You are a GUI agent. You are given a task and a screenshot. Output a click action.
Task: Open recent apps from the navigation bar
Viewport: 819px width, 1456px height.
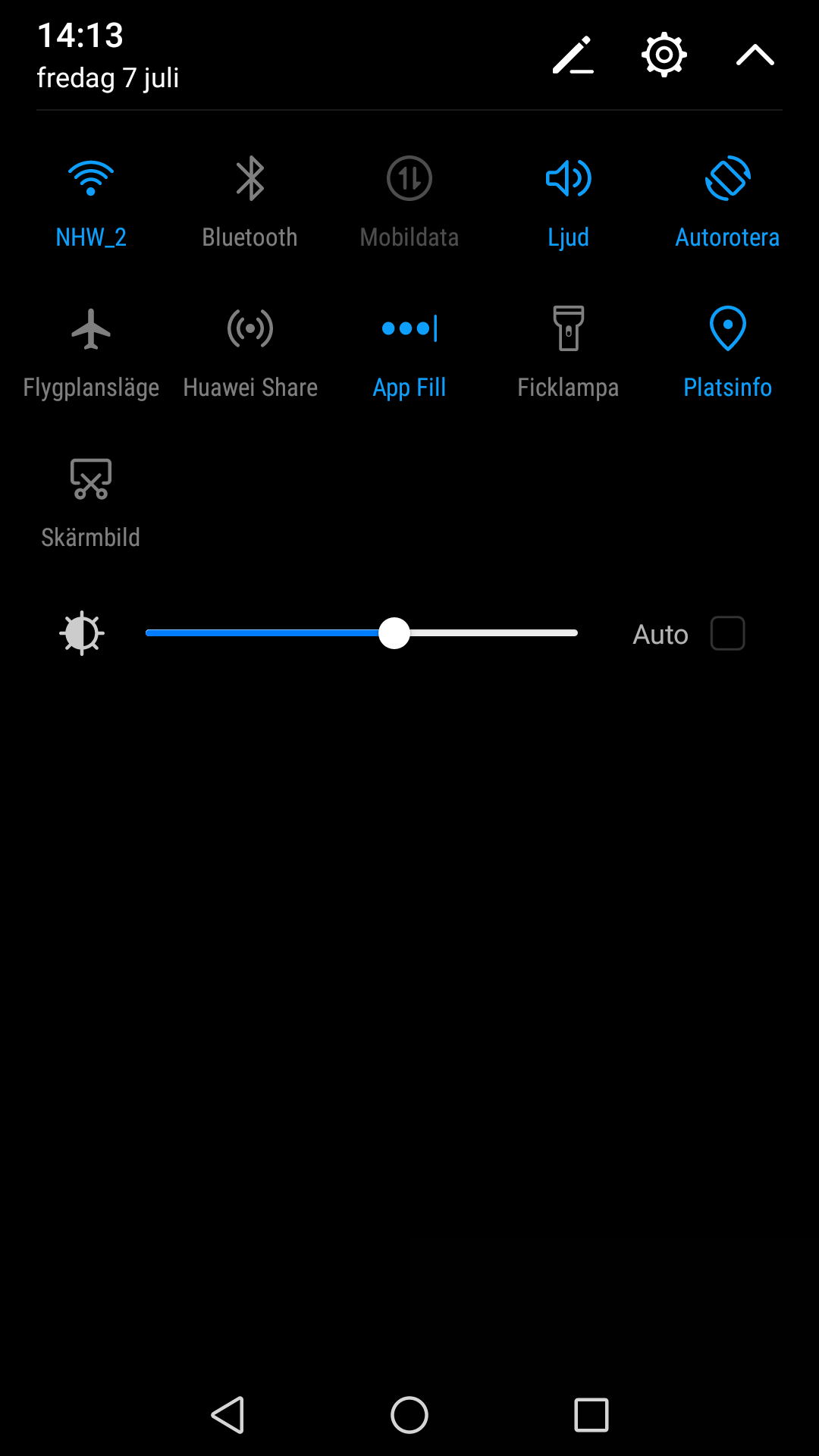(591, 1415)
